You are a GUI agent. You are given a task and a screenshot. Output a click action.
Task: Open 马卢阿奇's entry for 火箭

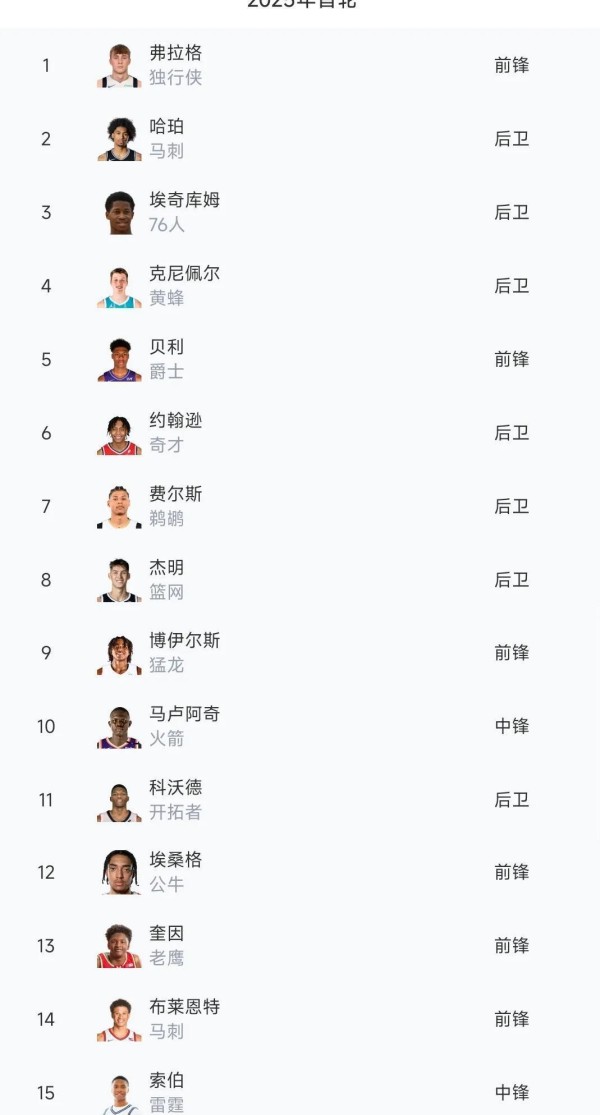pyautogui.click(x=300, y=726)
